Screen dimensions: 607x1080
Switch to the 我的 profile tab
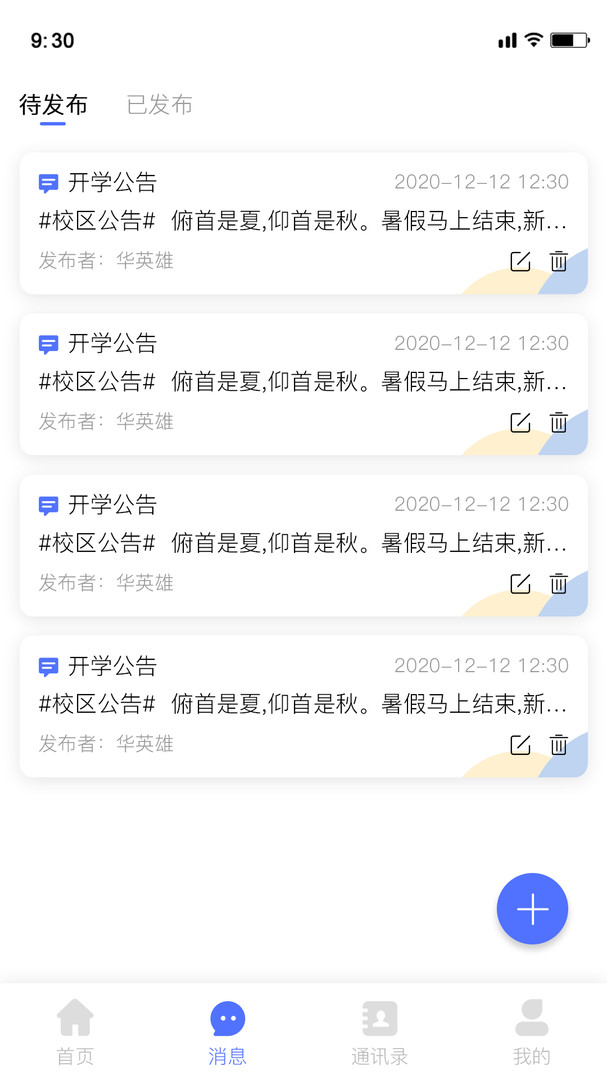coord(531,1031)
